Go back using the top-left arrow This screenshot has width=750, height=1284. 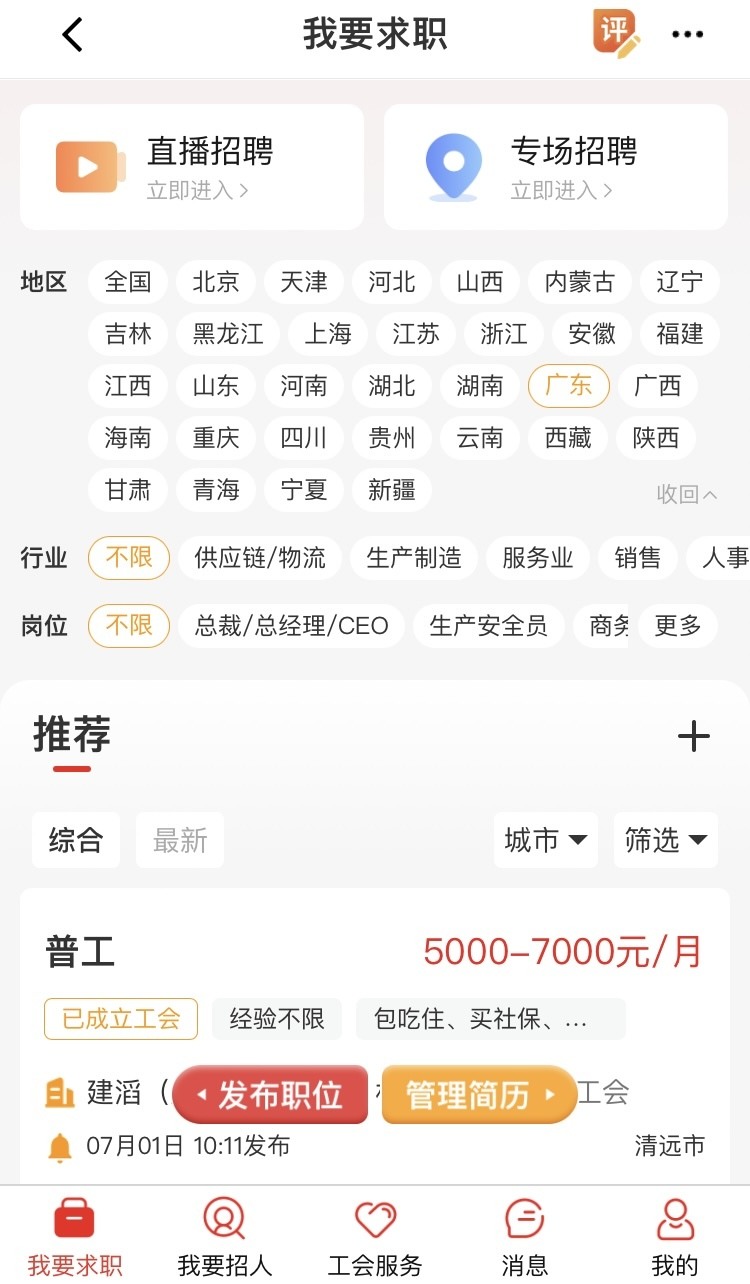72,35
